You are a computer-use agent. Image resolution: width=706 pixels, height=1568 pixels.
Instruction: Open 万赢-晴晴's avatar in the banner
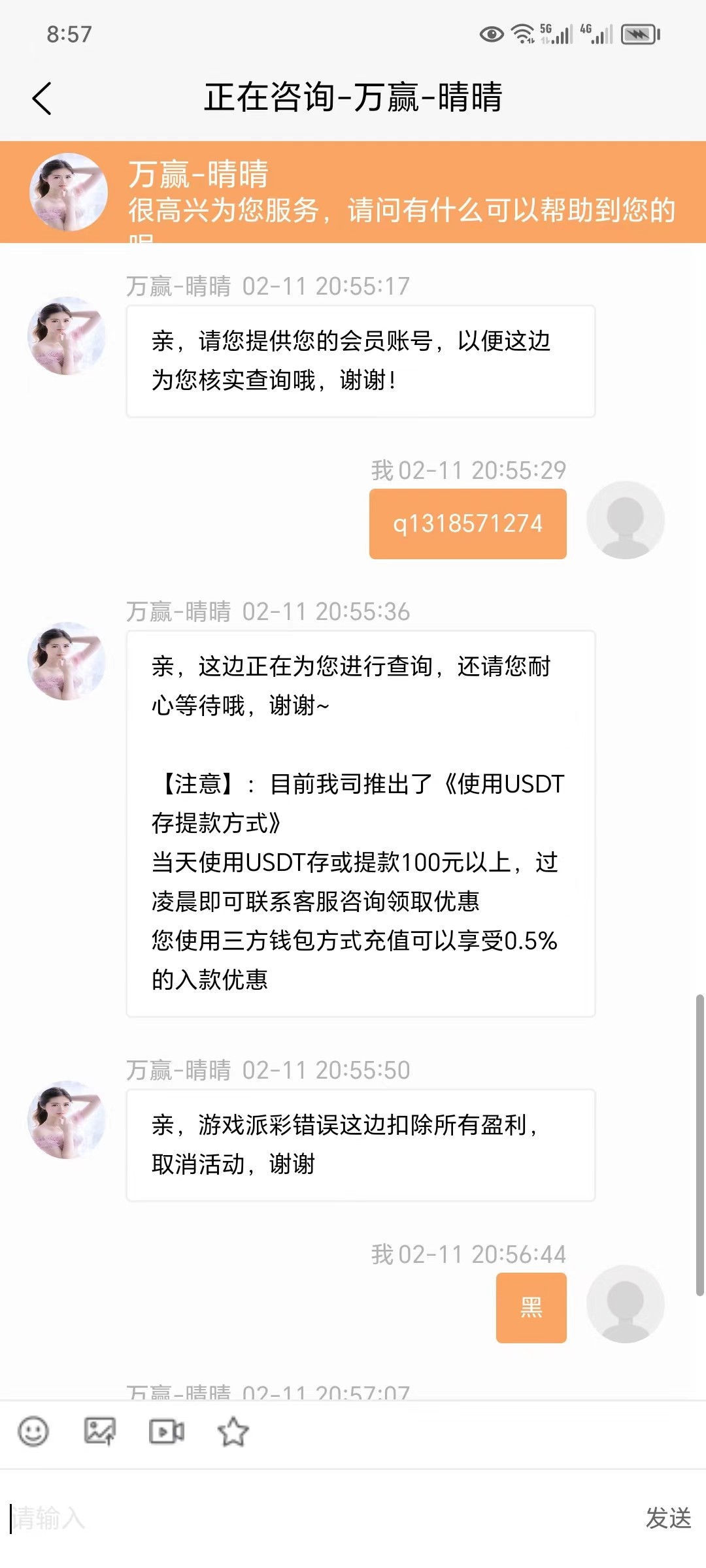(x=67, y=190)
